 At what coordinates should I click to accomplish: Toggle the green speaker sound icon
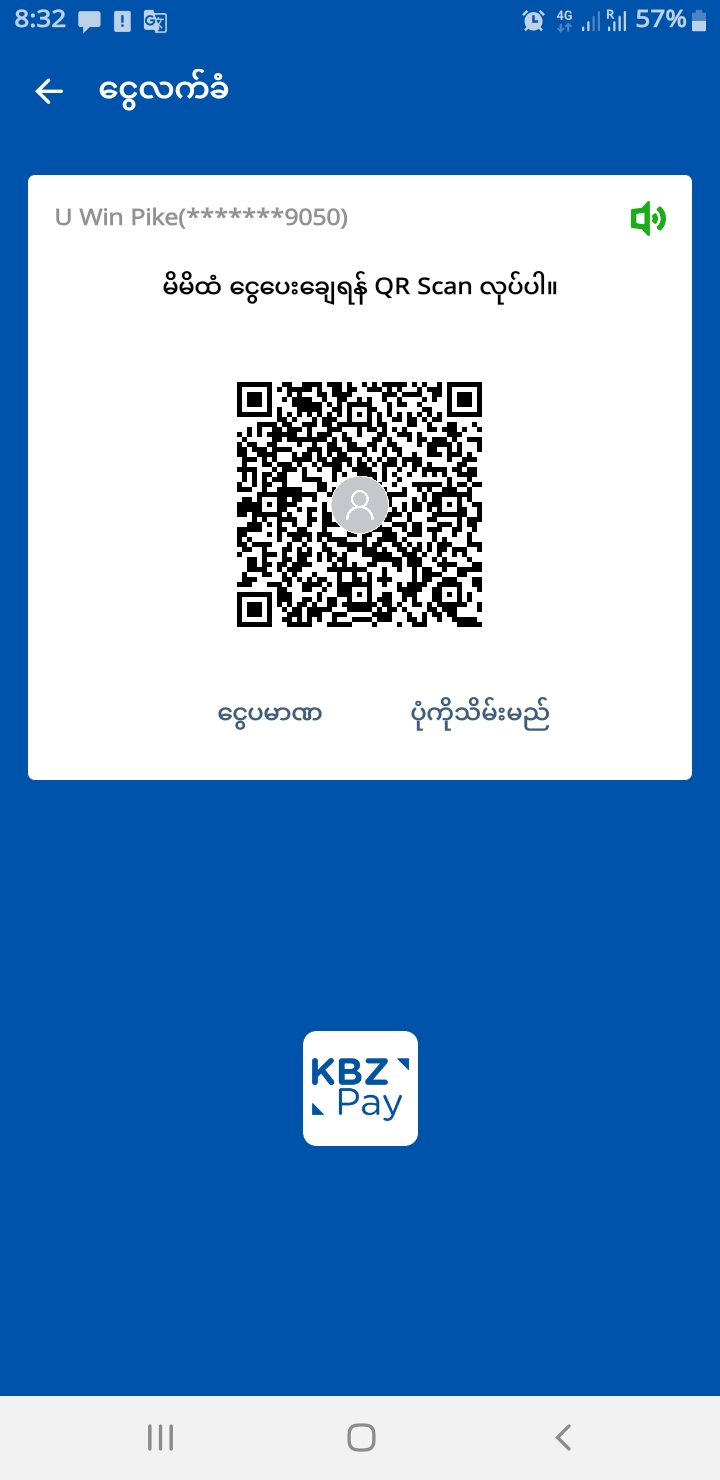click(648, 218)
